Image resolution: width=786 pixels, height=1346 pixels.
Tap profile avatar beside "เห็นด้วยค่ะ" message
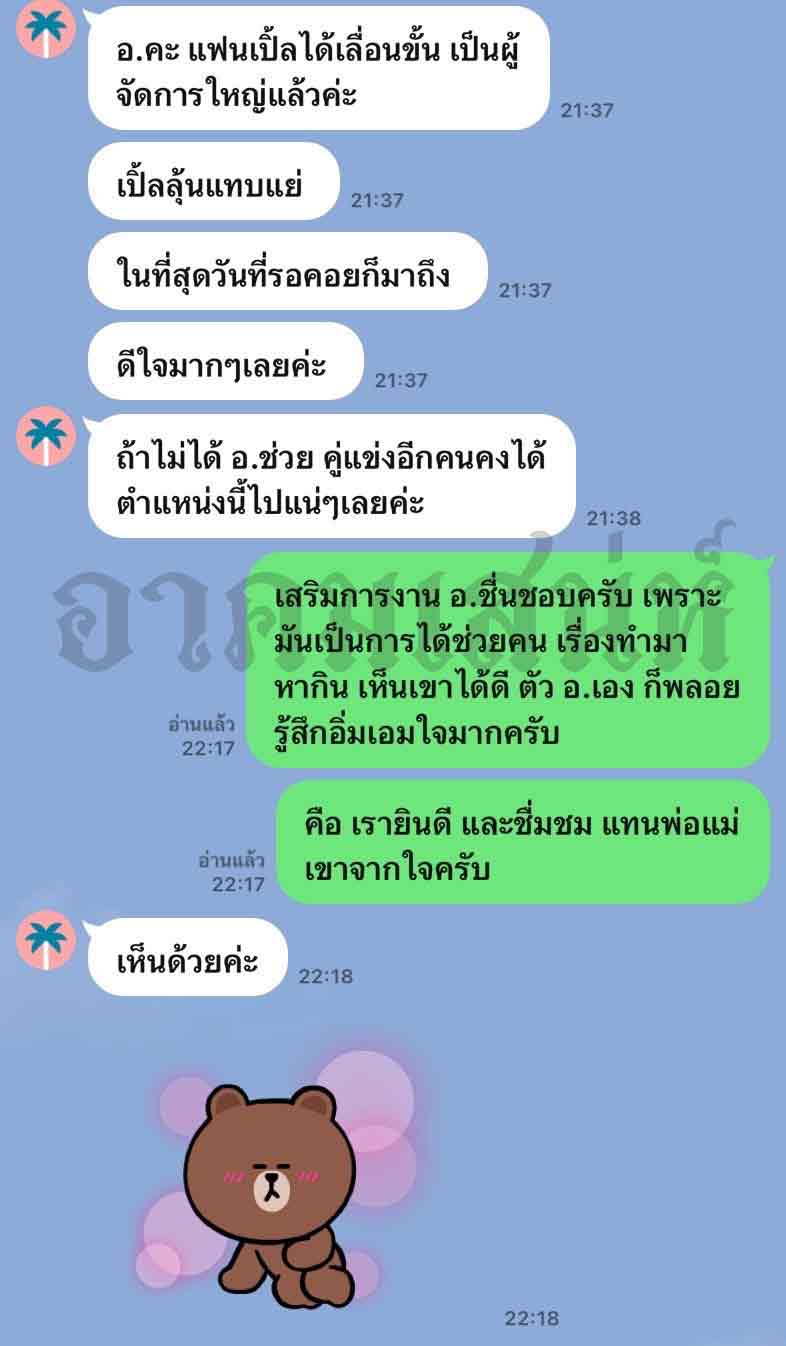tap(46, 942)
